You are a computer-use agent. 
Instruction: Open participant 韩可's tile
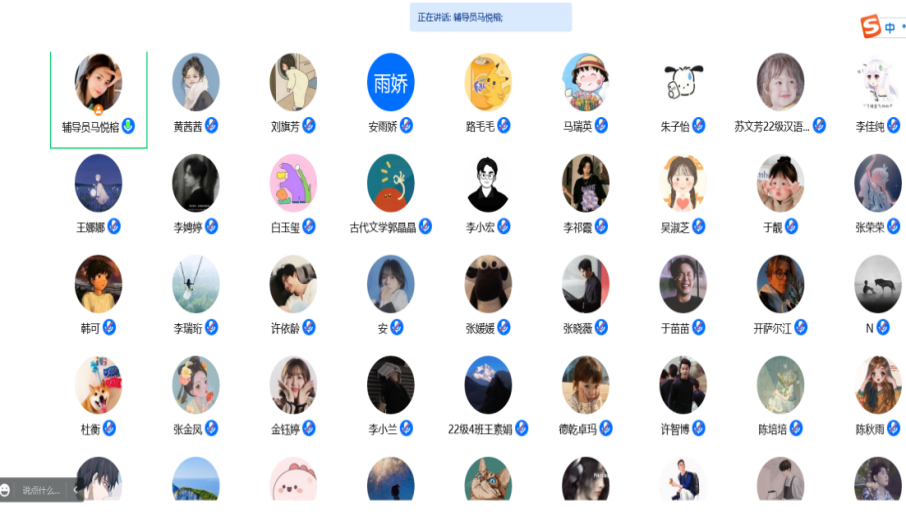98,286
